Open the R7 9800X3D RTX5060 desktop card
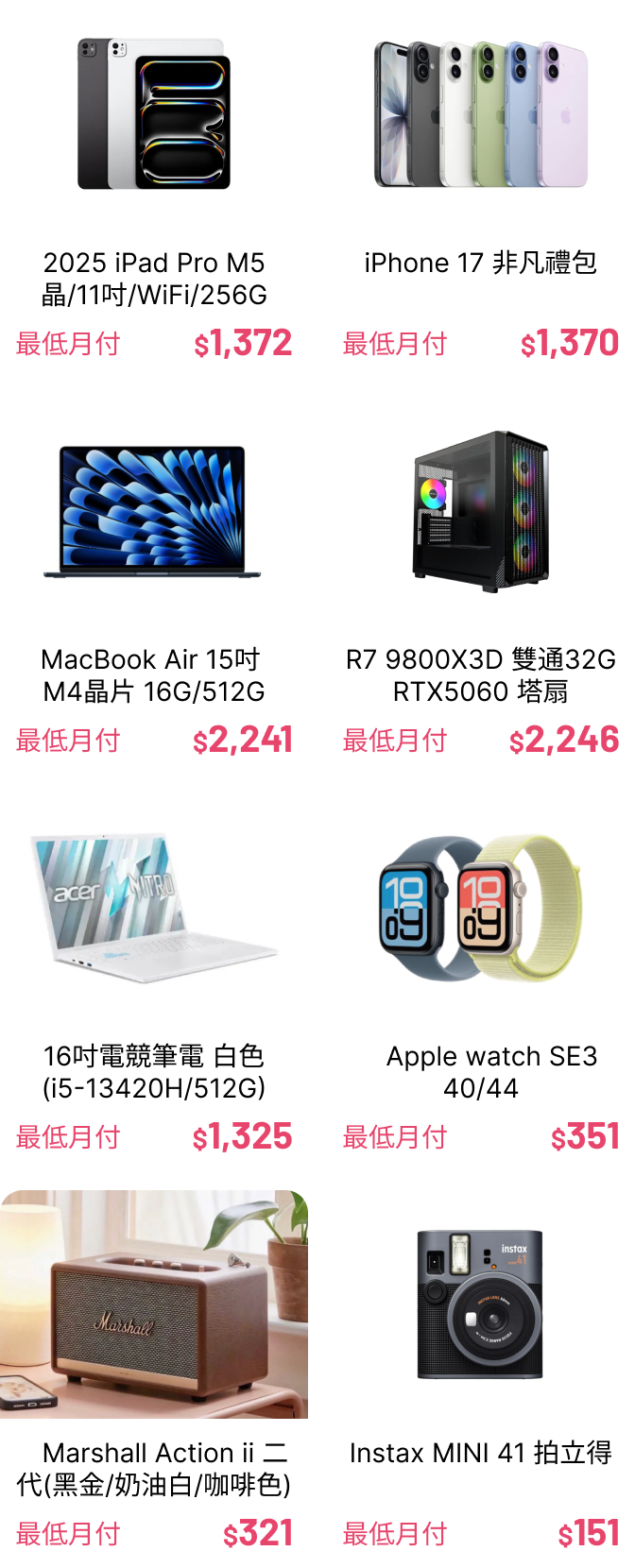The width and height of the screenshot is (635, 1568). 481,586
